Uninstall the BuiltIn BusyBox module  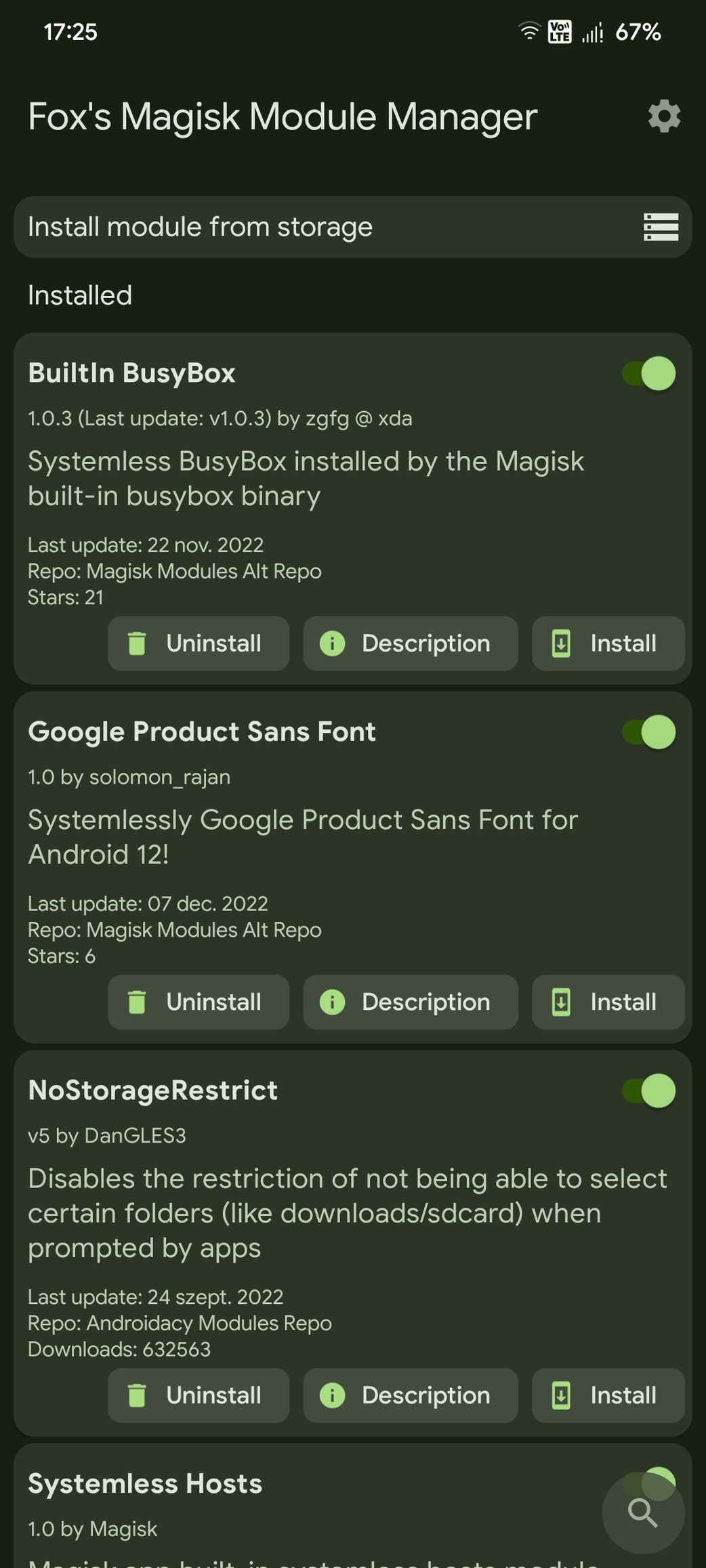[x=199, y=643]
